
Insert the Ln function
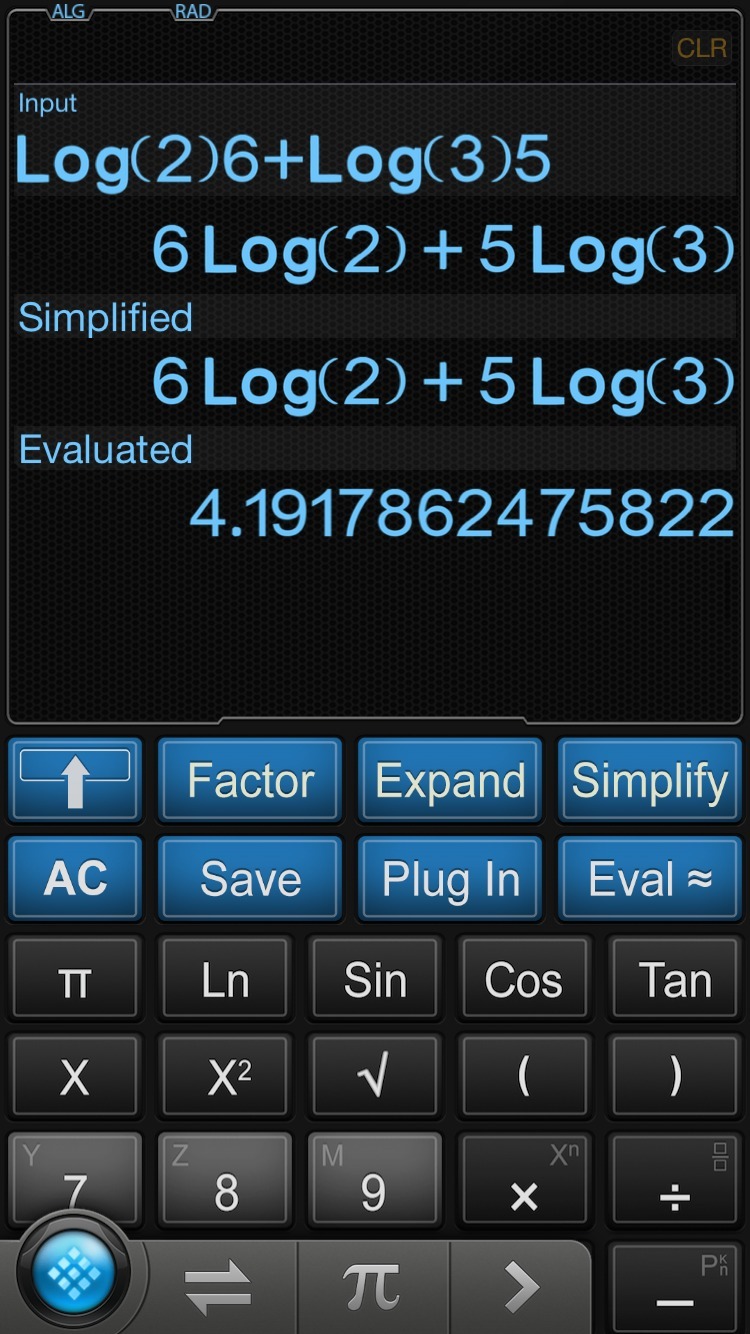pos(225,979)
